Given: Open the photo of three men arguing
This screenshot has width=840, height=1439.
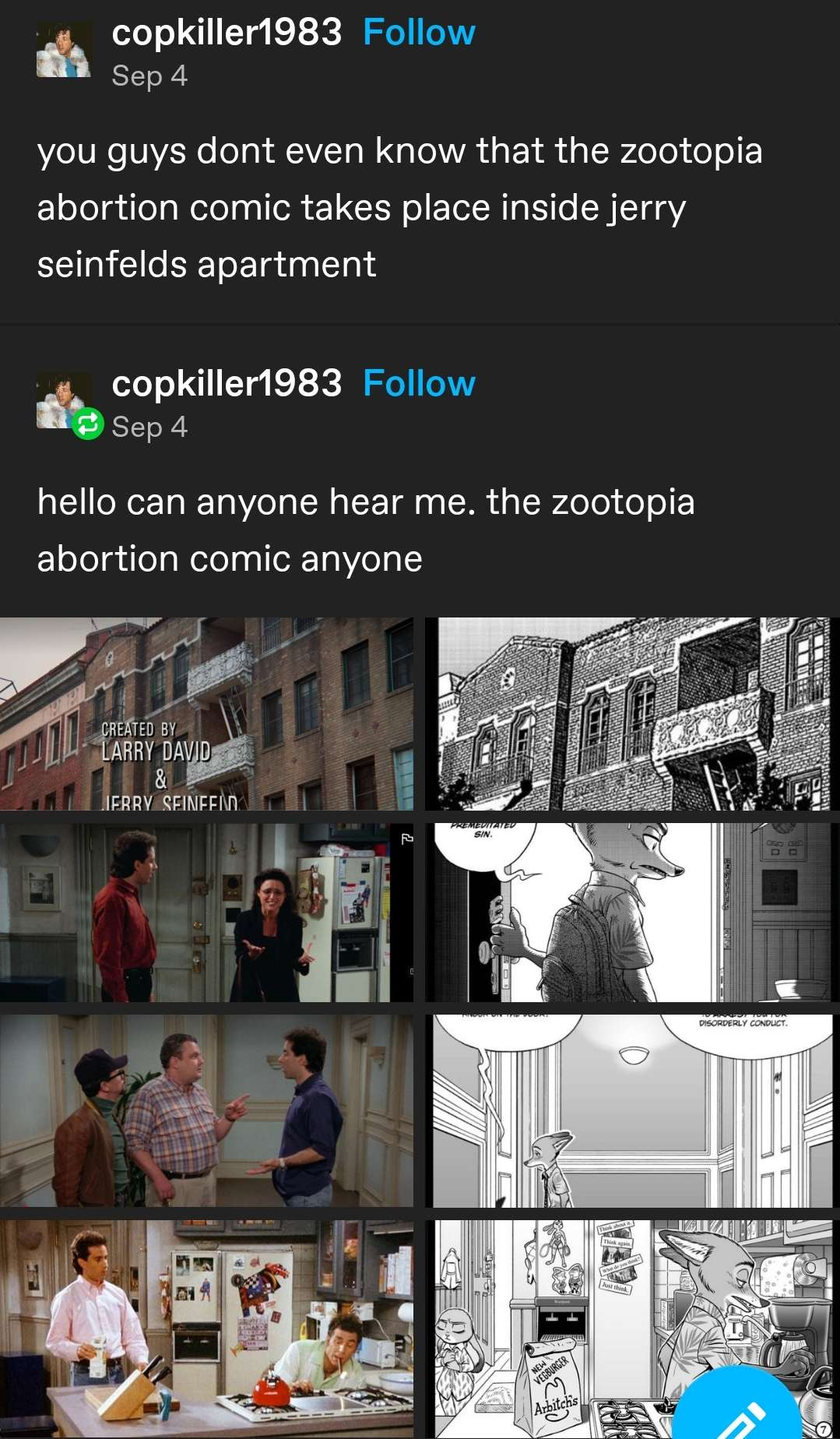Looking at the screenshot, I should 206,1111.
